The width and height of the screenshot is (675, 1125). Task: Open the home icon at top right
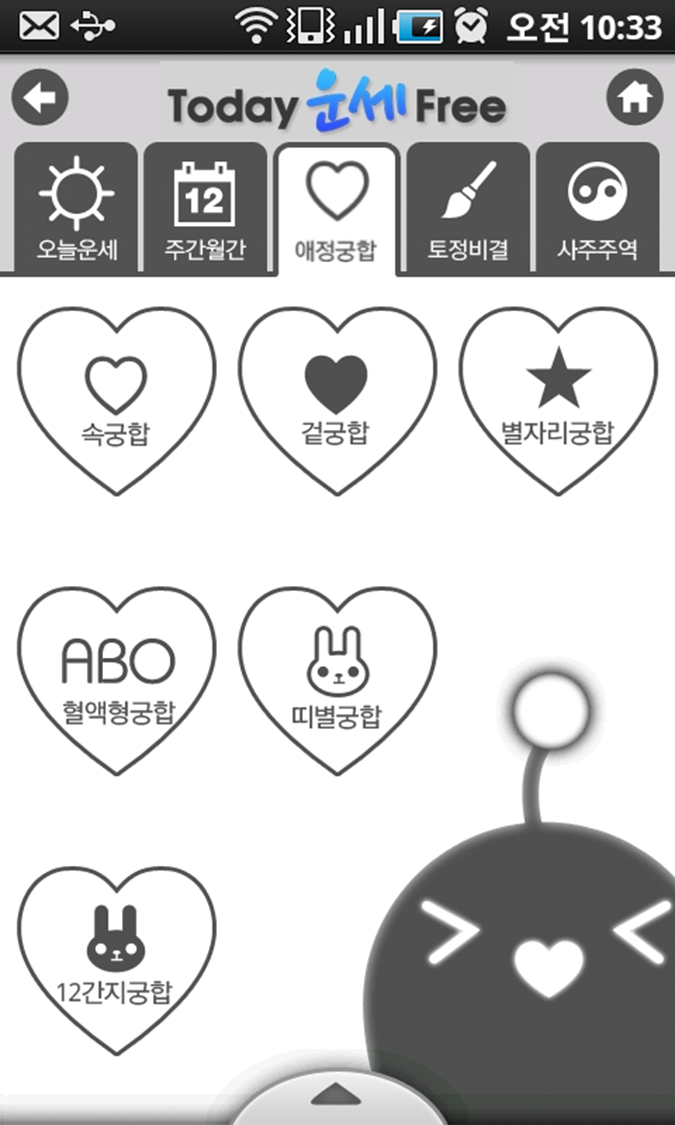pyautogui.click(x=635, y=99)
